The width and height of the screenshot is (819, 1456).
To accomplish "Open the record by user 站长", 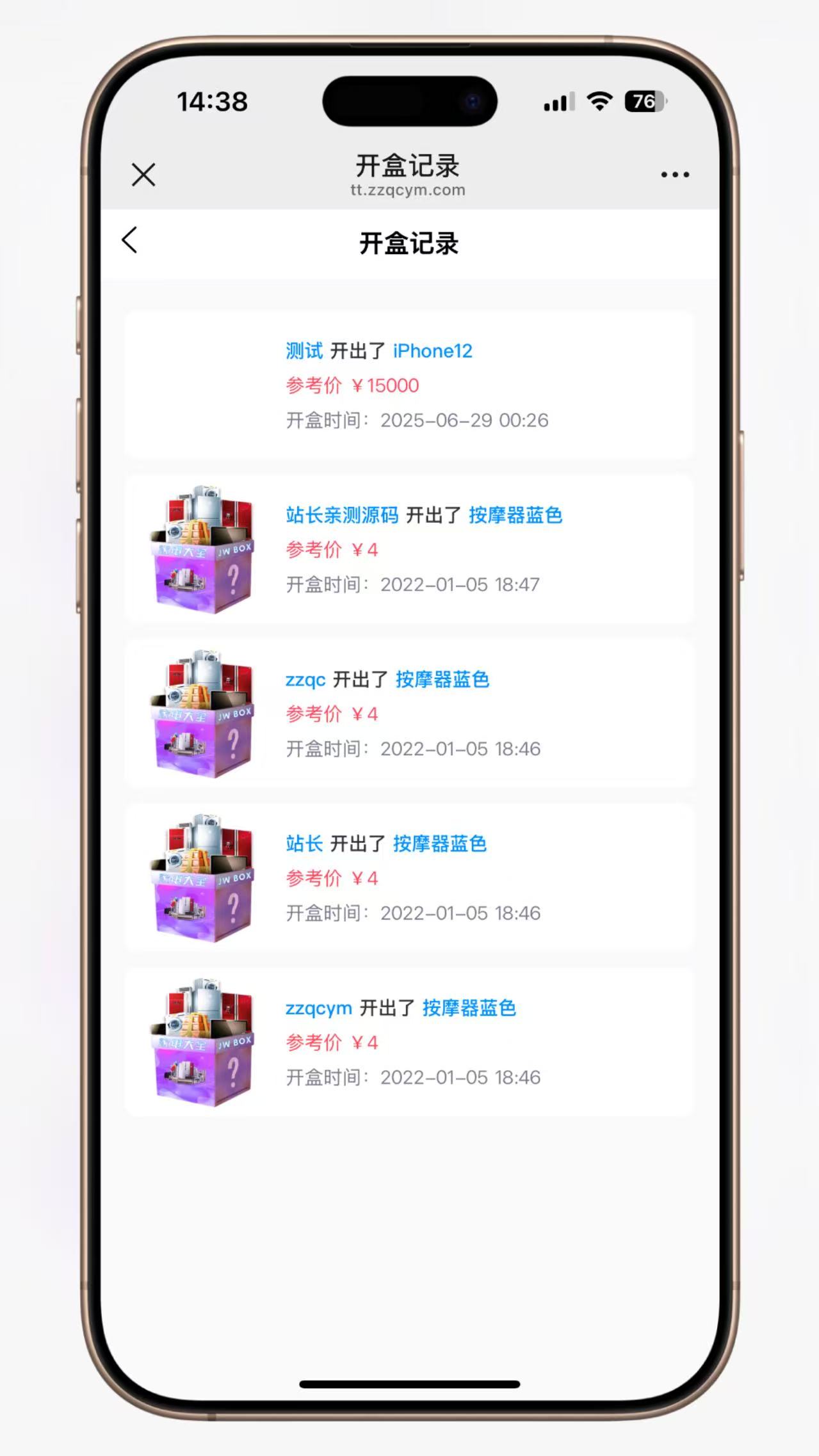I will (x=409, y=878).
